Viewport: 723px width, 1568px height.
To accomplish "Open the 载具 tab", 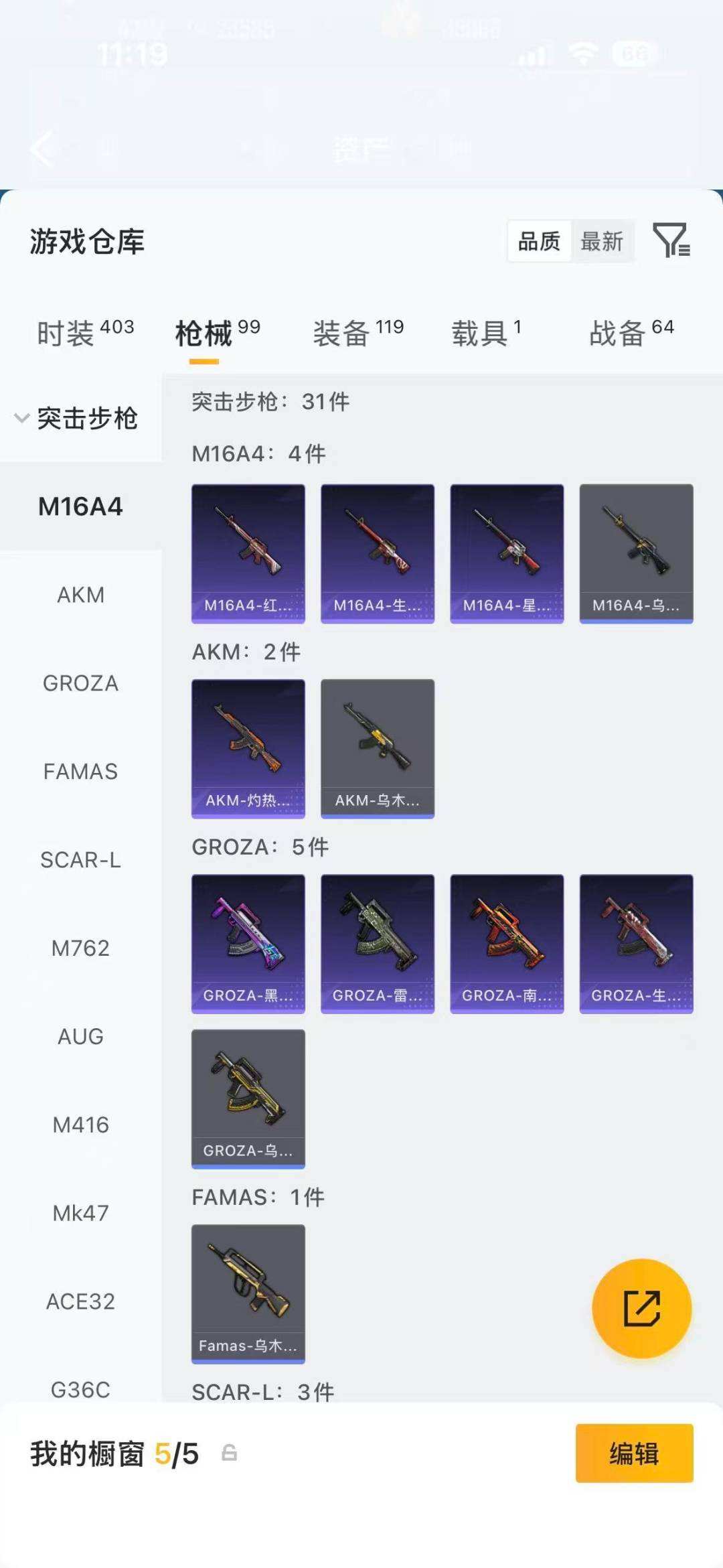I will tap(486, 332).
